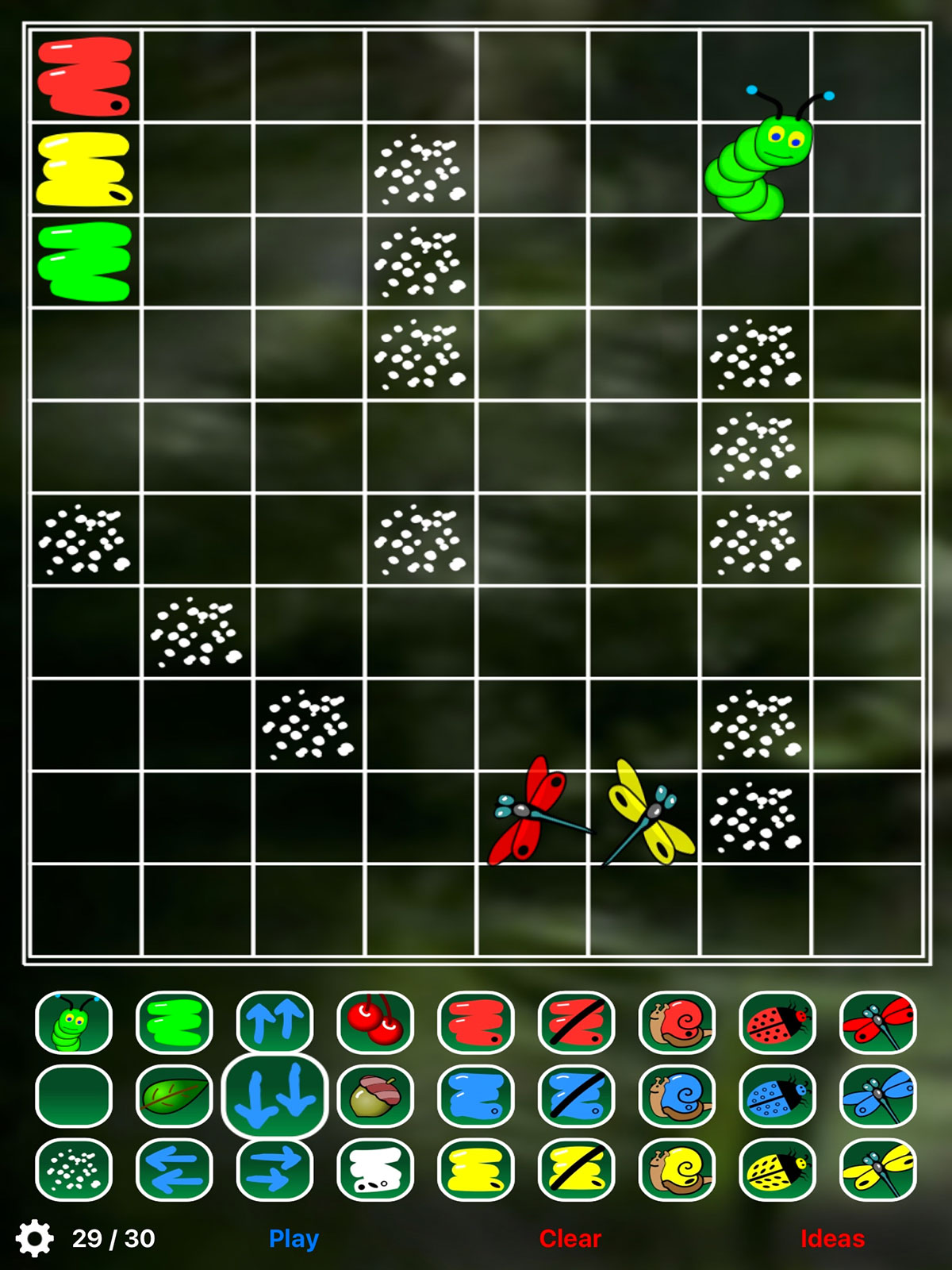Viewport: 952px width, 1270px height.
Task: Choose the acorn tile
Action: click(x=375, y=1097)
